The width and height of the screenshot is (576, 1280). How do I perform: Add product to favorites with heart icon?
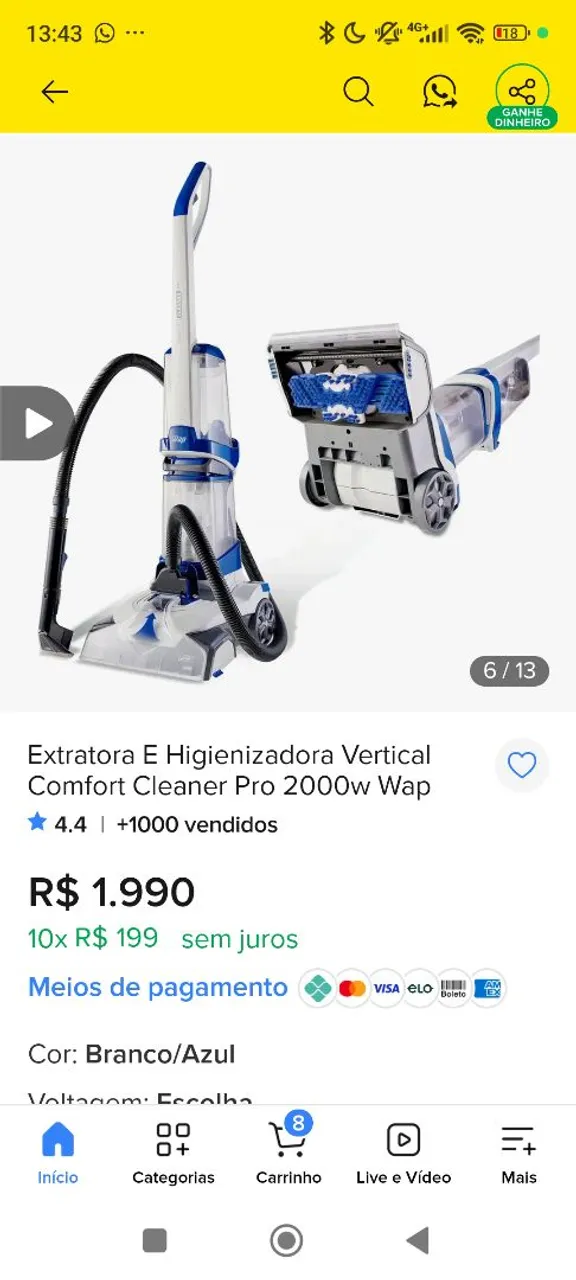(x=522, y=766)
